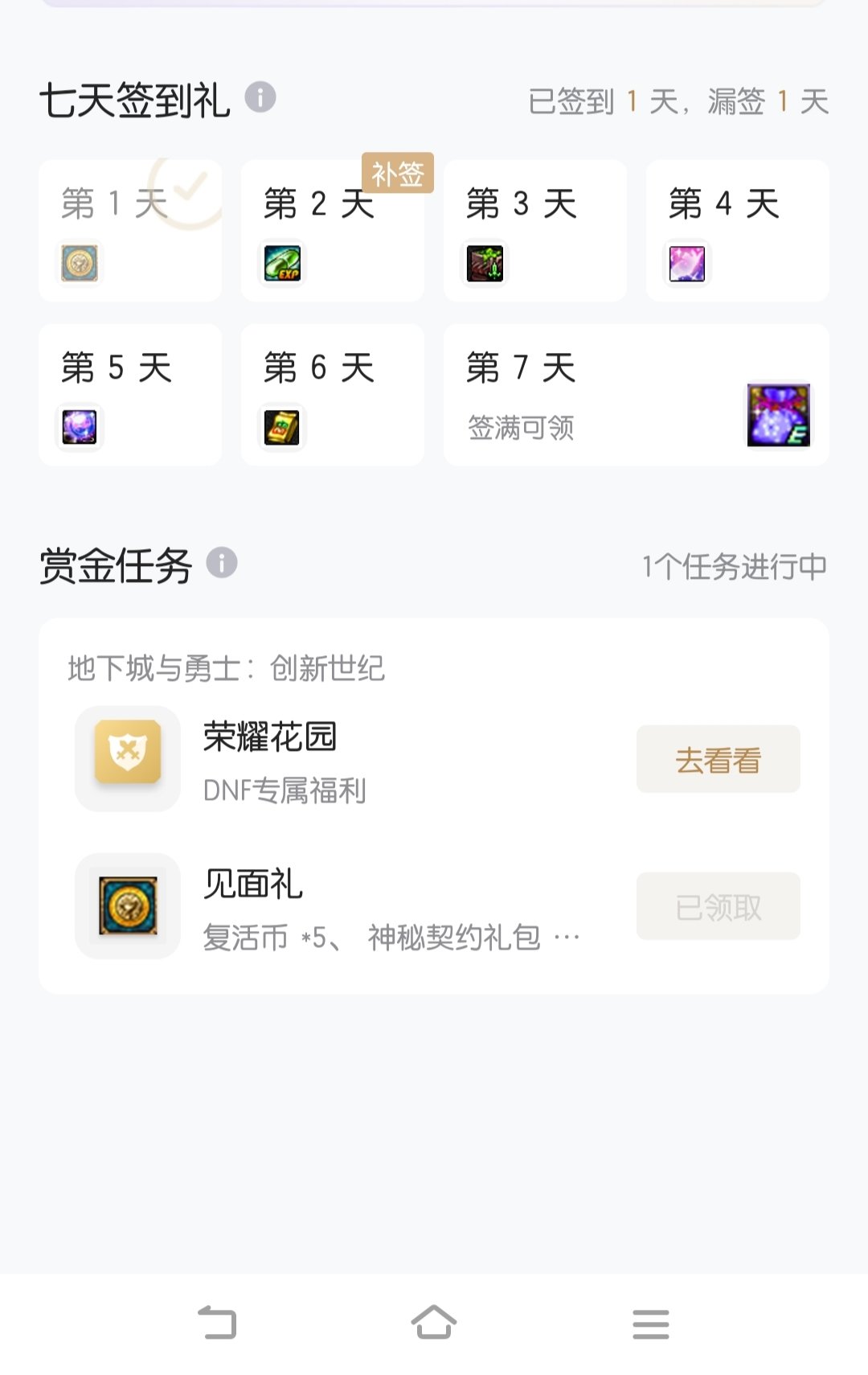Tap 去看看 for 荣耀花园

pyautogui.click(x=718, y=760)
